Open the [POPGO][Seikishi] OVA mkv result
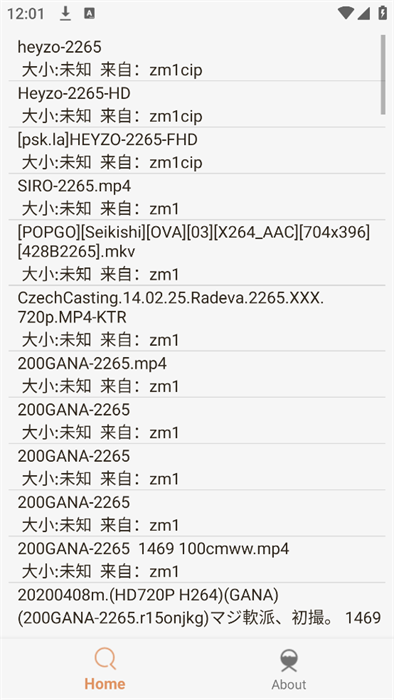Viewport: 394px width, 700px height. [x=197, y=253]
